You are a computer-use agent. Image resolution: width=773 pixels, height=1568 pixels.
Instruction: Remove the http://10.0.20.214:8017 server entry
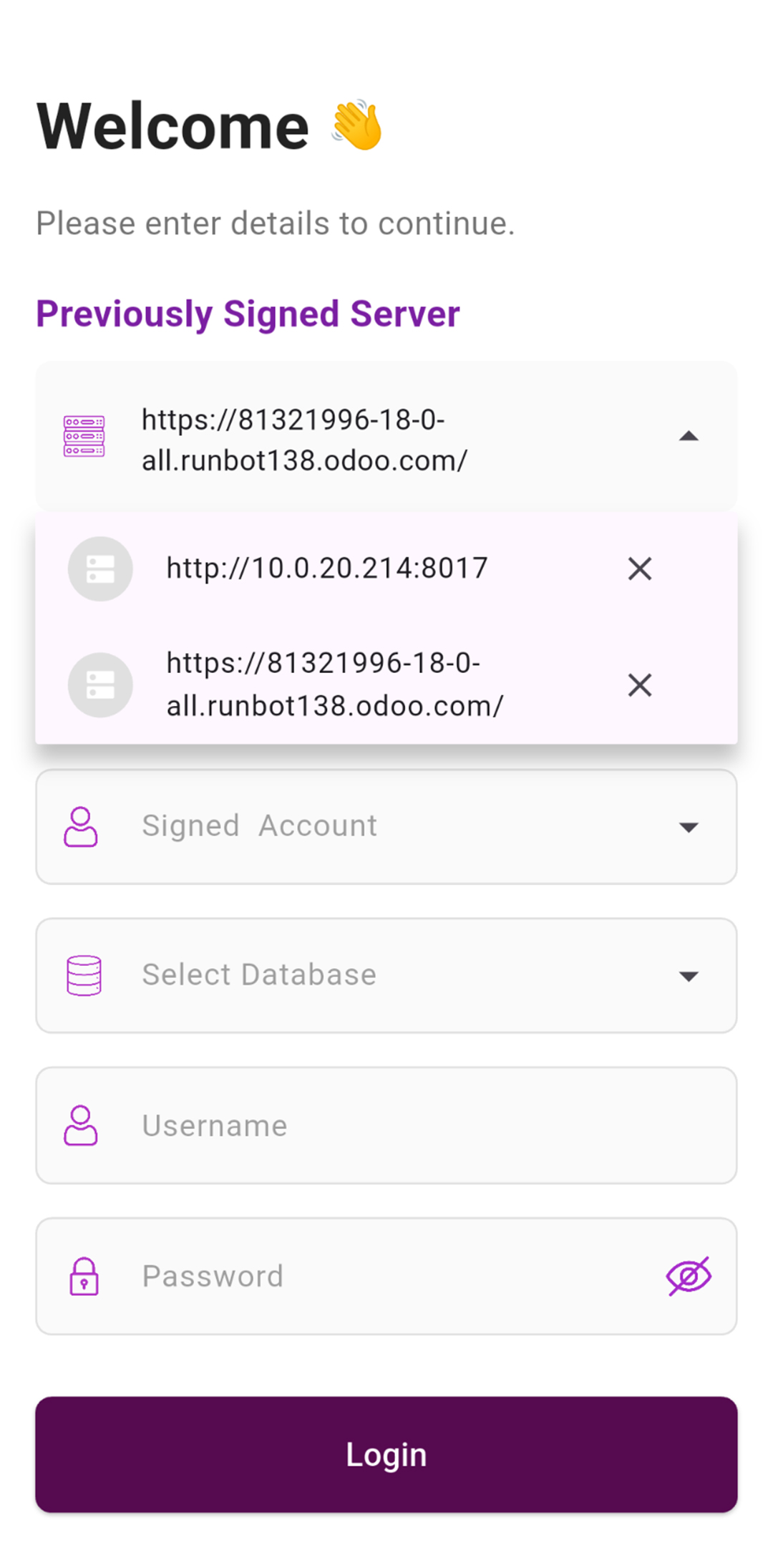639,568
